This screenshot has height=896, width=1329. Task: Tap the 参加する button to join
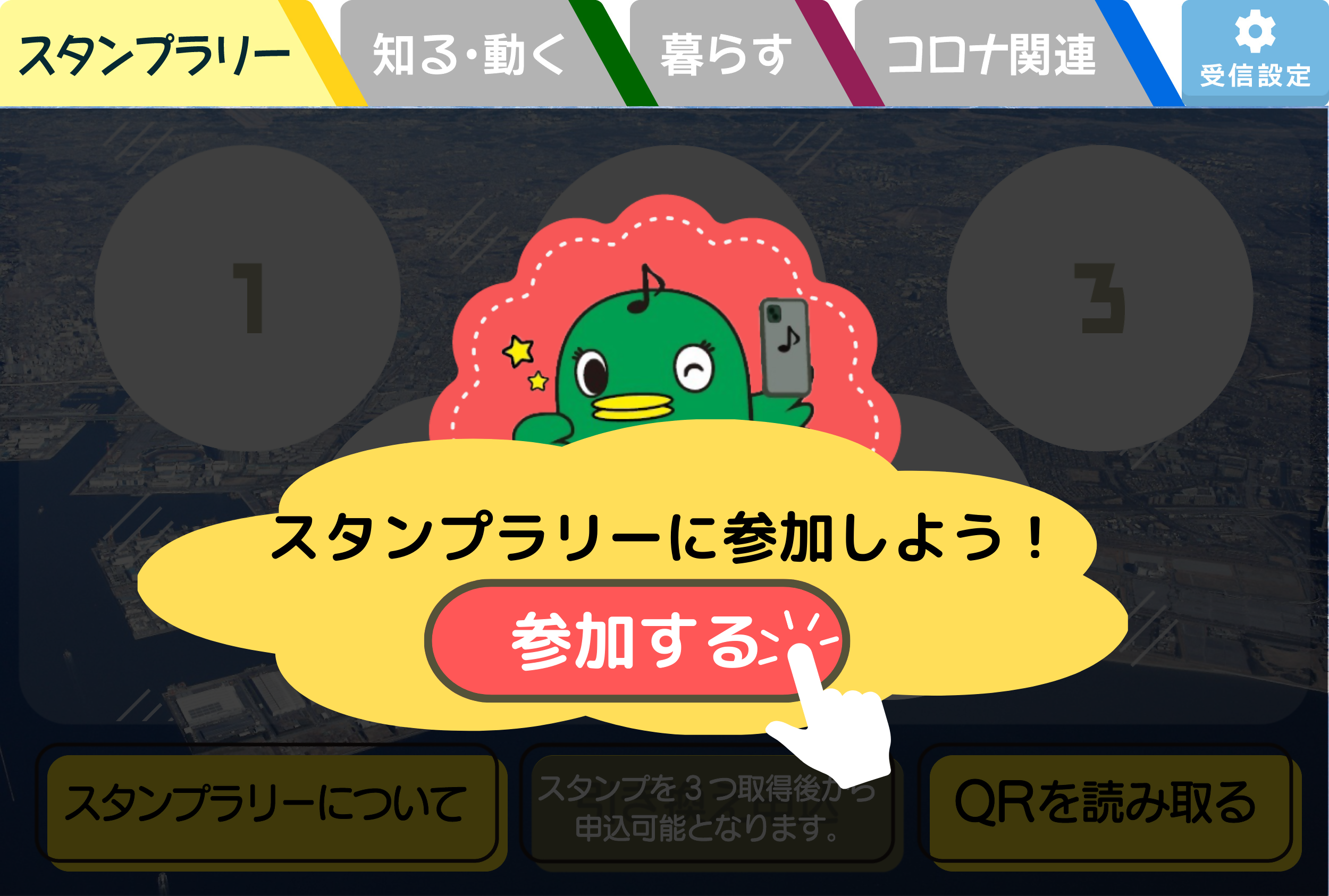[635, 641]
